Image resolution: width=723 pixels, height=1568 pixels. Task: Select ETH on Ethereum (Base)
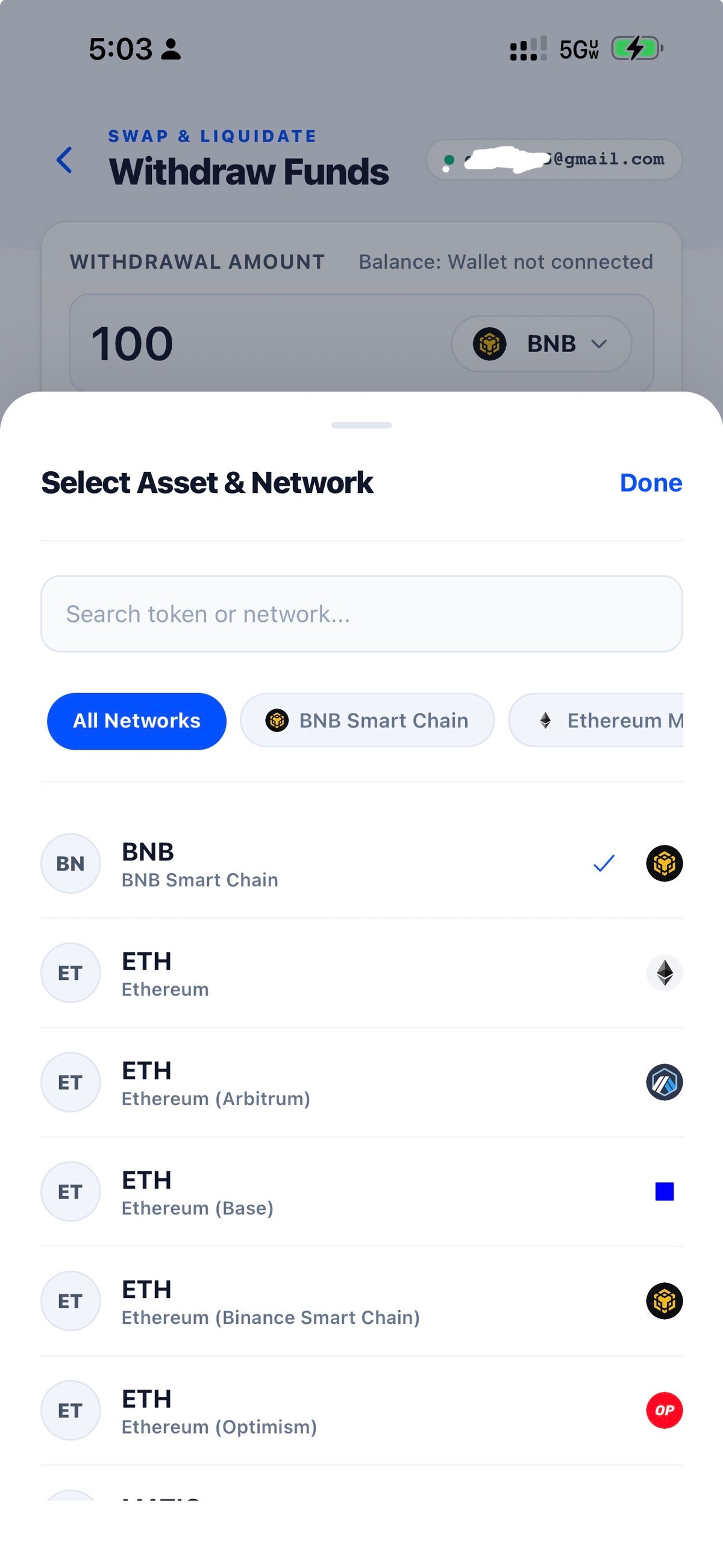point(361,1192)
